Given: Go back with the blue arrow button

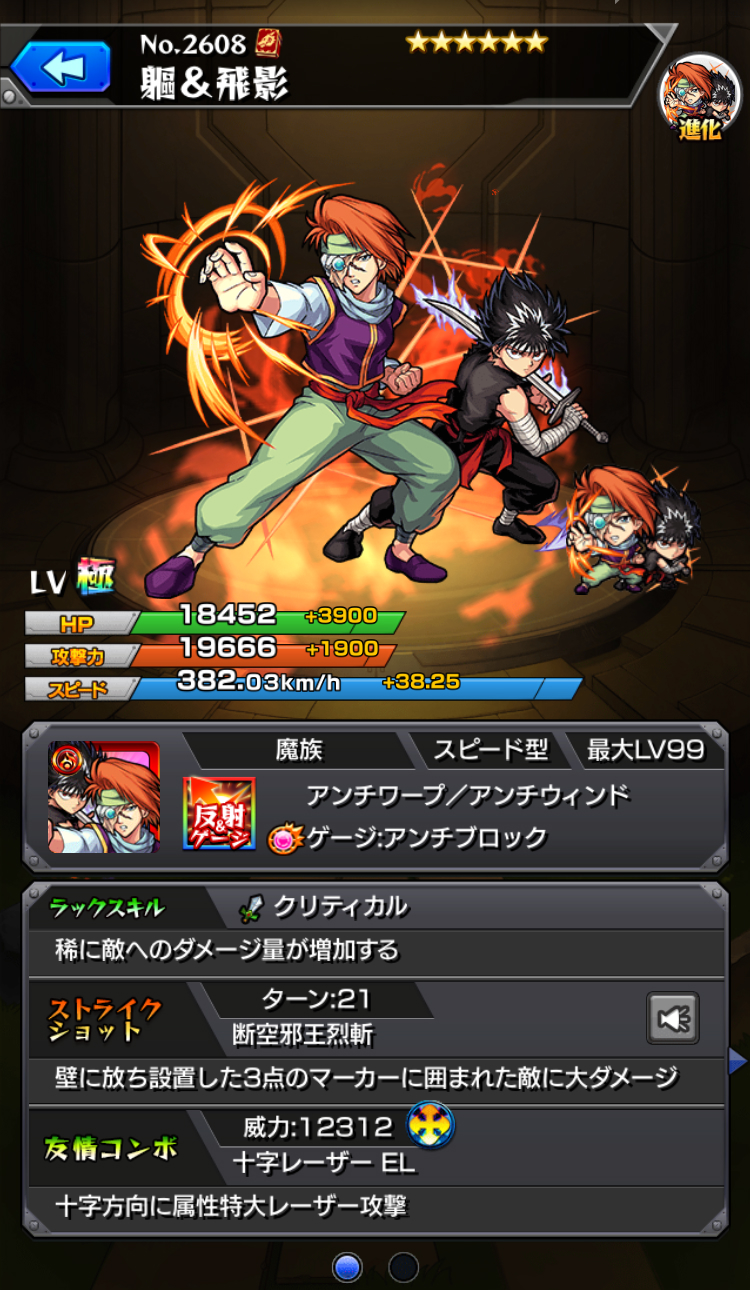Looking at the screenshot, I should [x=62, y=66].
